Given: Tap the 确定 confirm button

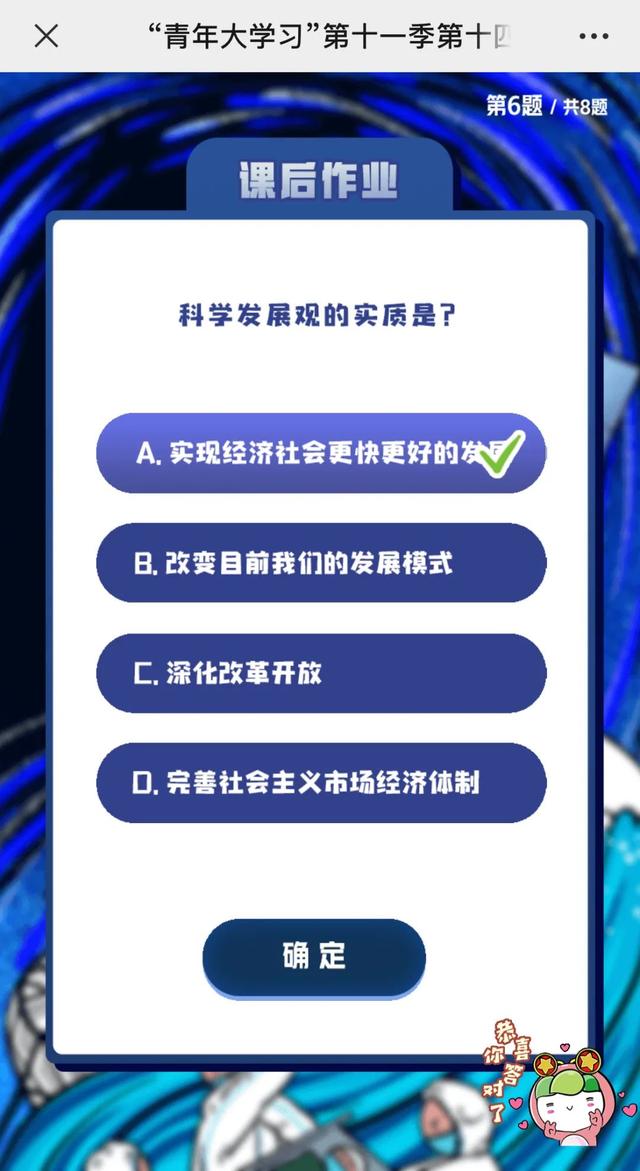Looking at the screenshot, I should (x=314, y=957).
